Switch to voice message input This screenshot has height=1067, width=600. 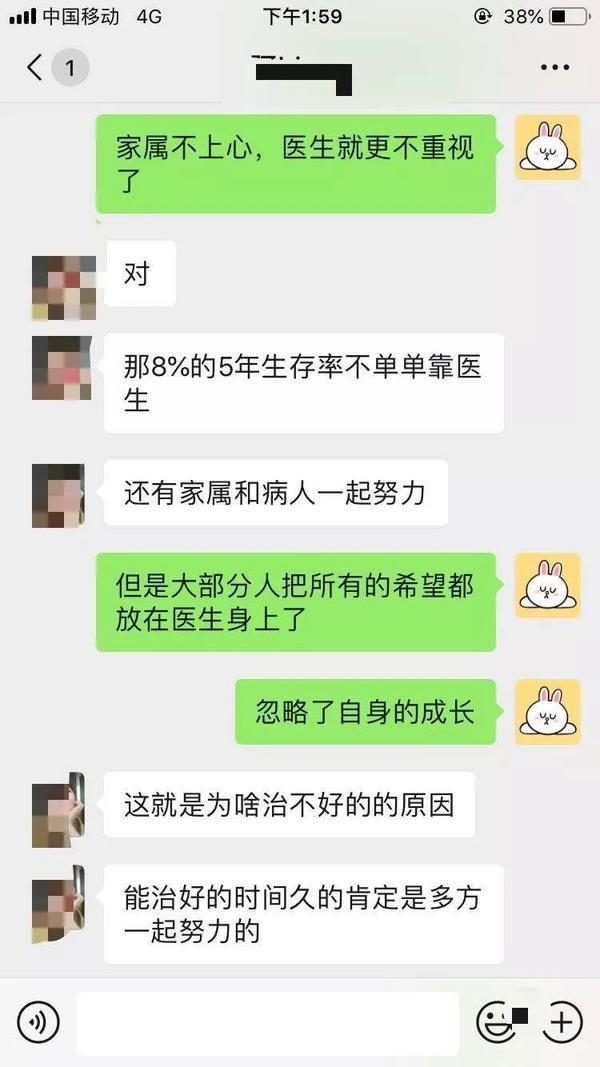(38, 1022)
